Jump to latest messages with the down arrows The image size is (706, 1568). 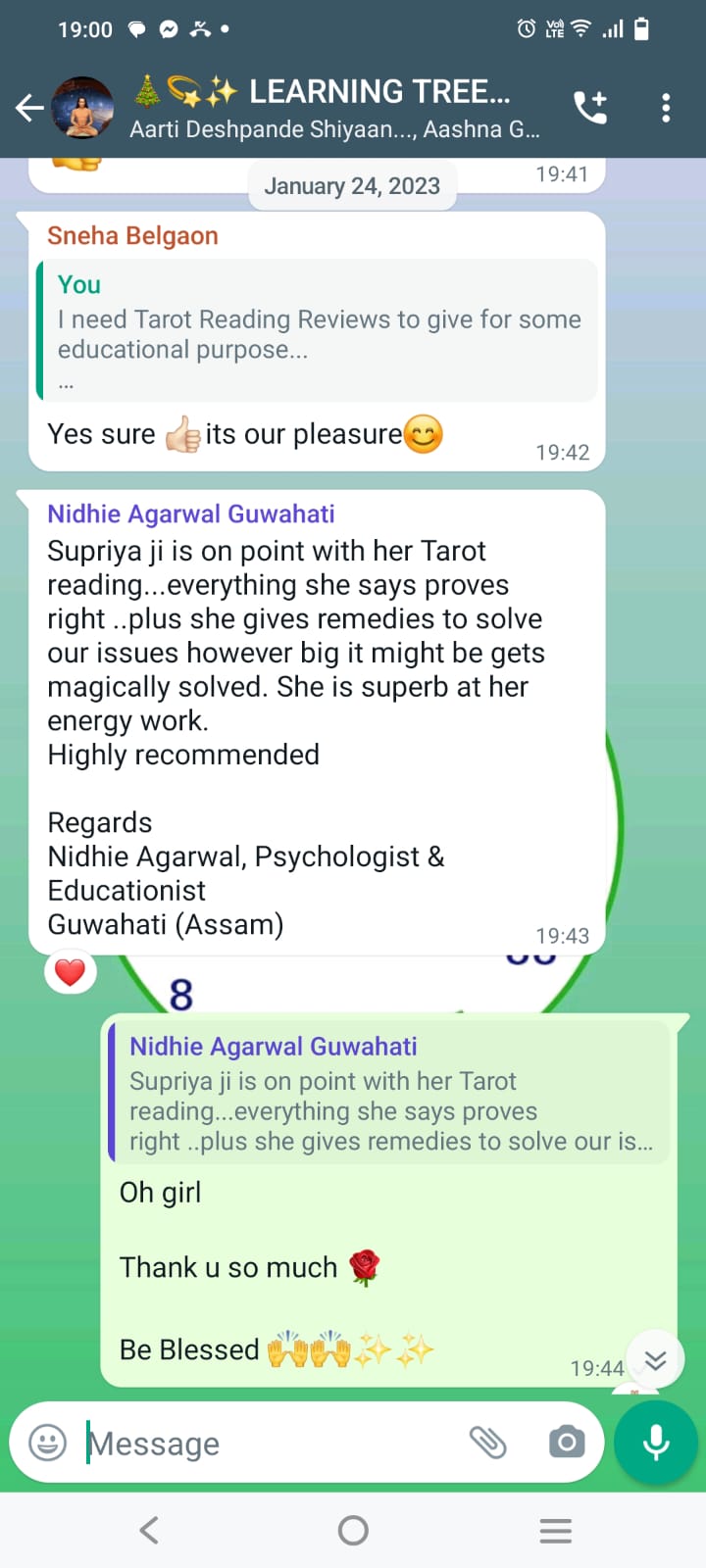coord(655,1359)
